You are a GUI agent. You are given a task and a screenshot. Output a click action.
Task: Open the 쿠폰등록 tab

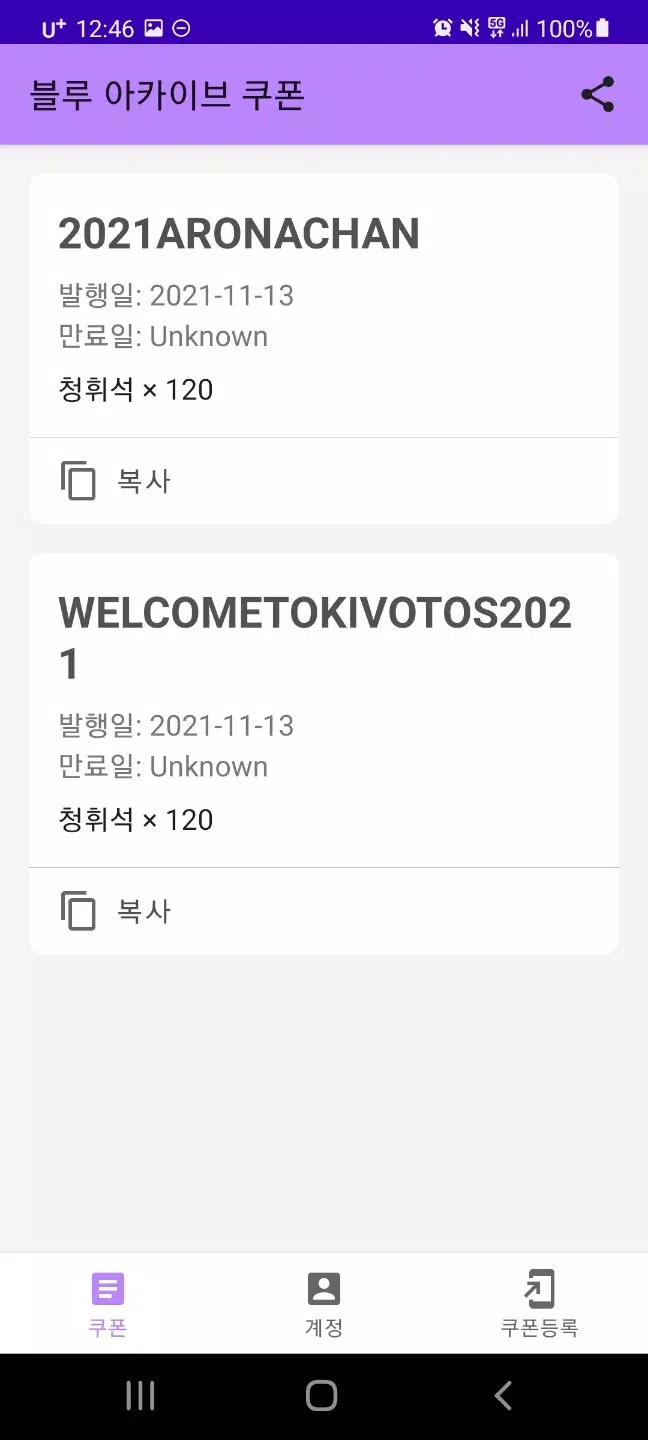pyautogui.click(x=539, y=1304)
